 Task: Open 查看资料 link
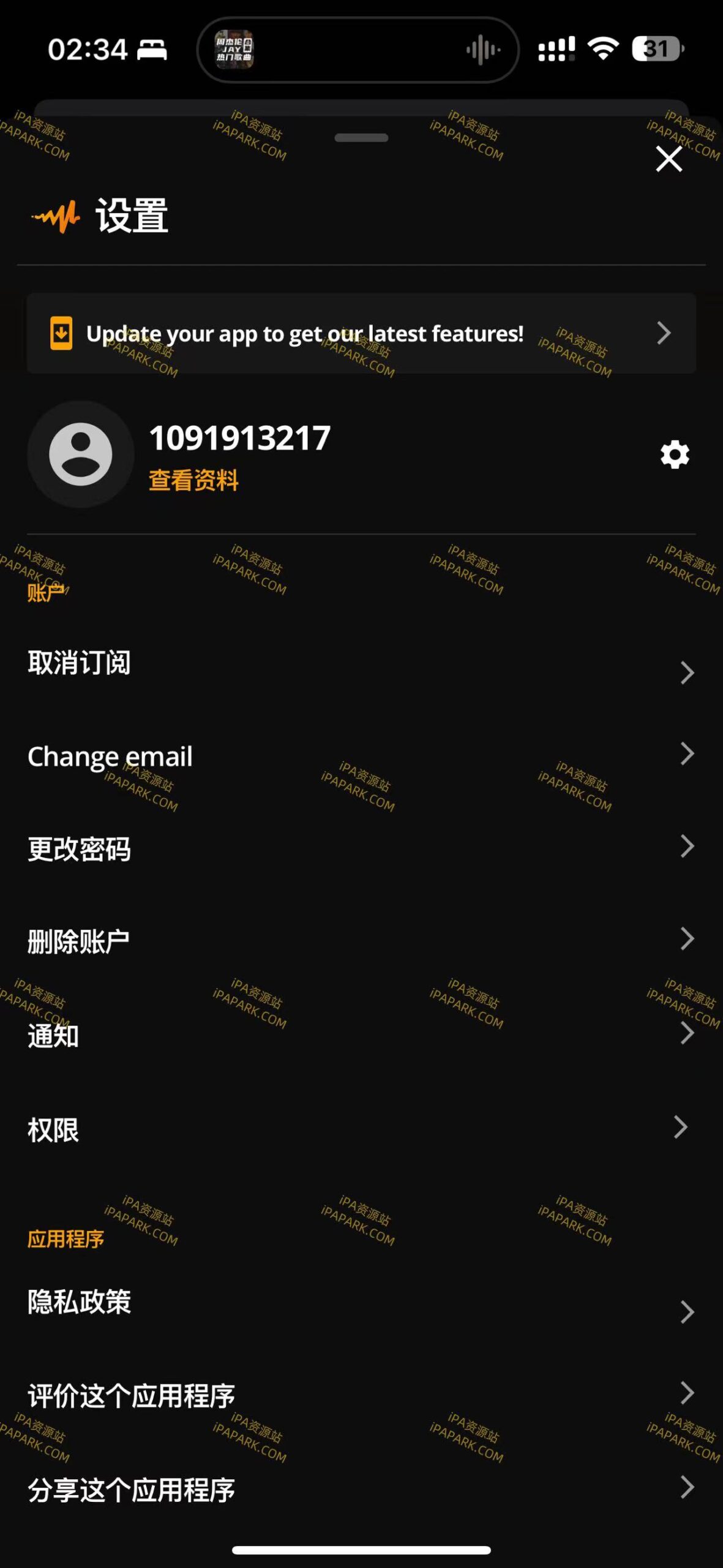tap(193, 481)
